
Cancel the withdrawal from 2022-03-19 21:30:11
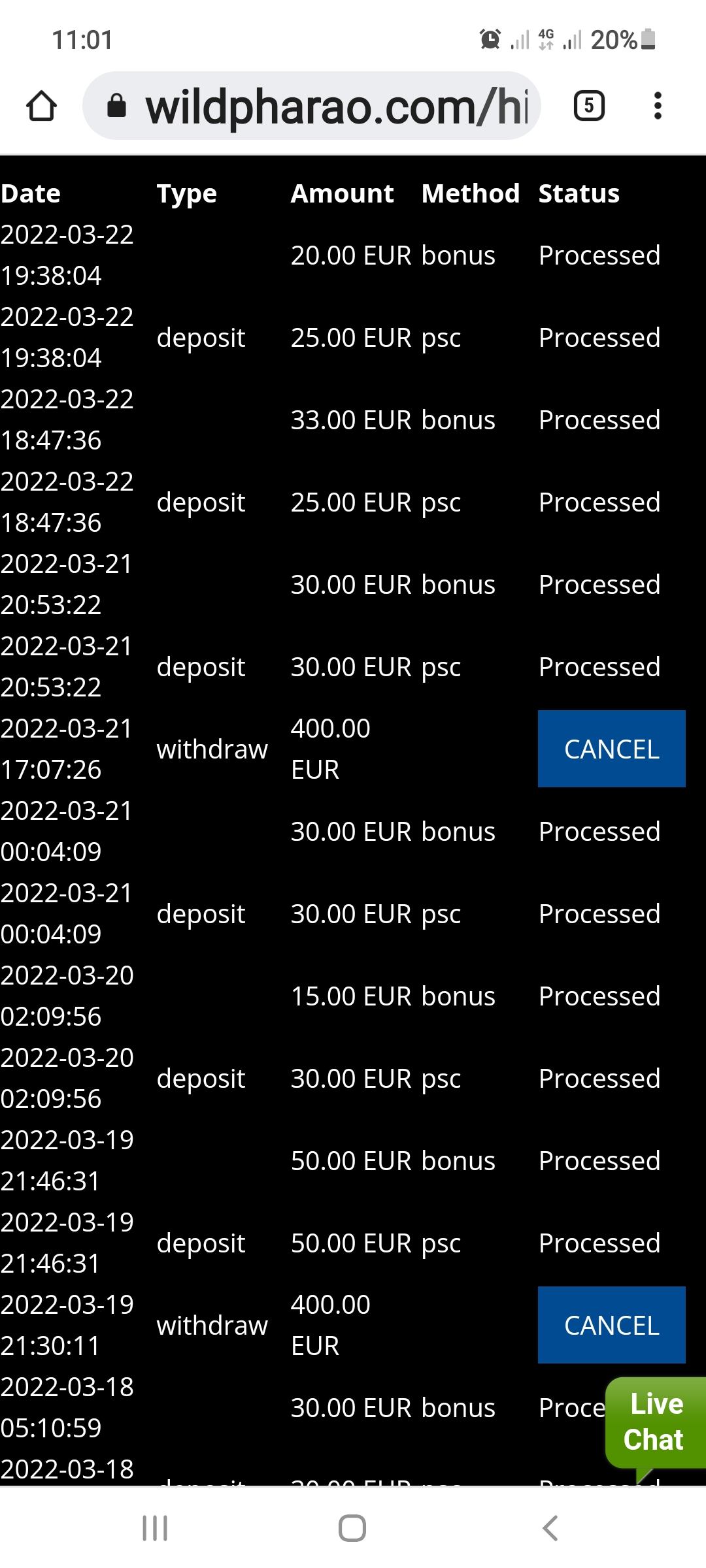point(611,1325)
